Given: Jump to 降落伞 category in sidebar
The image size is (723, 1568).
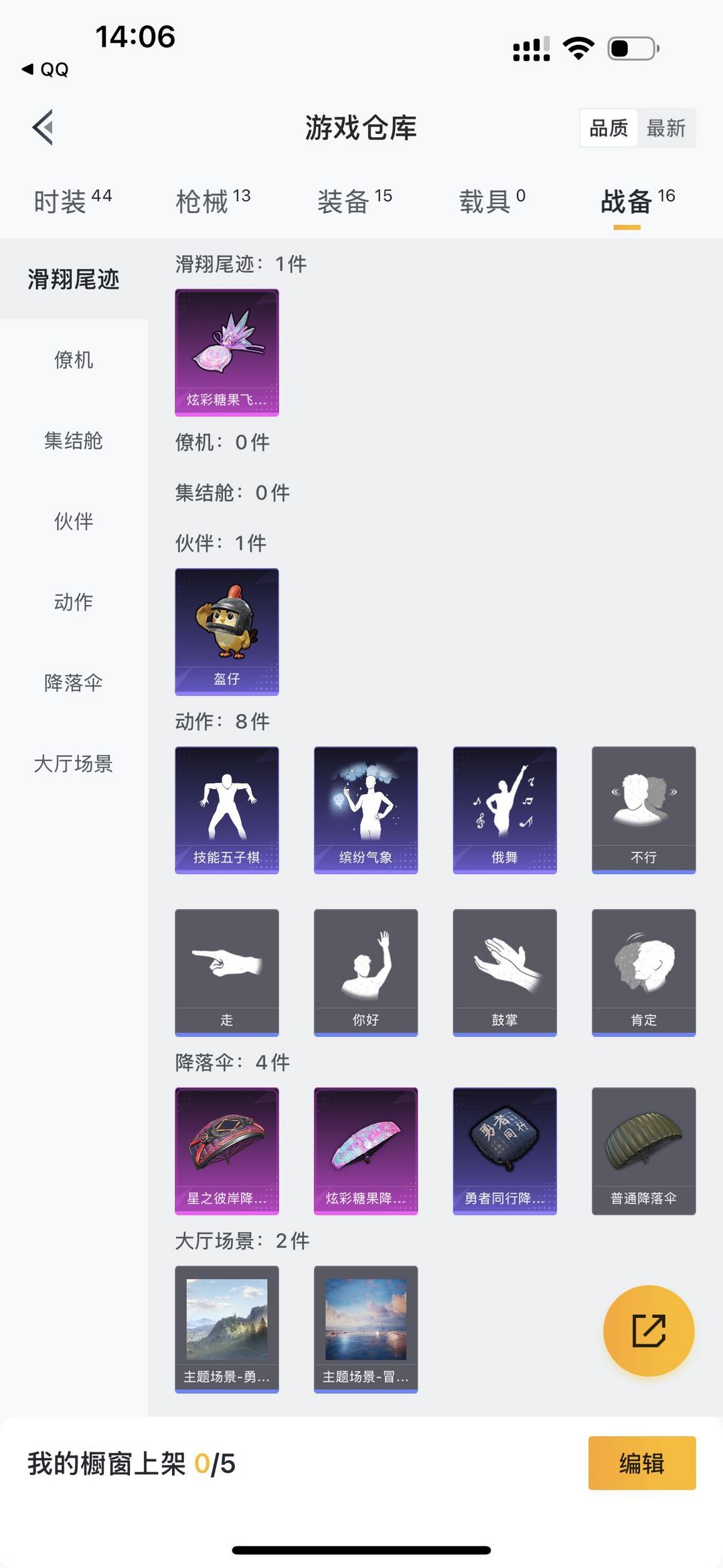Looking at the screenshot, I should [74, 683].
